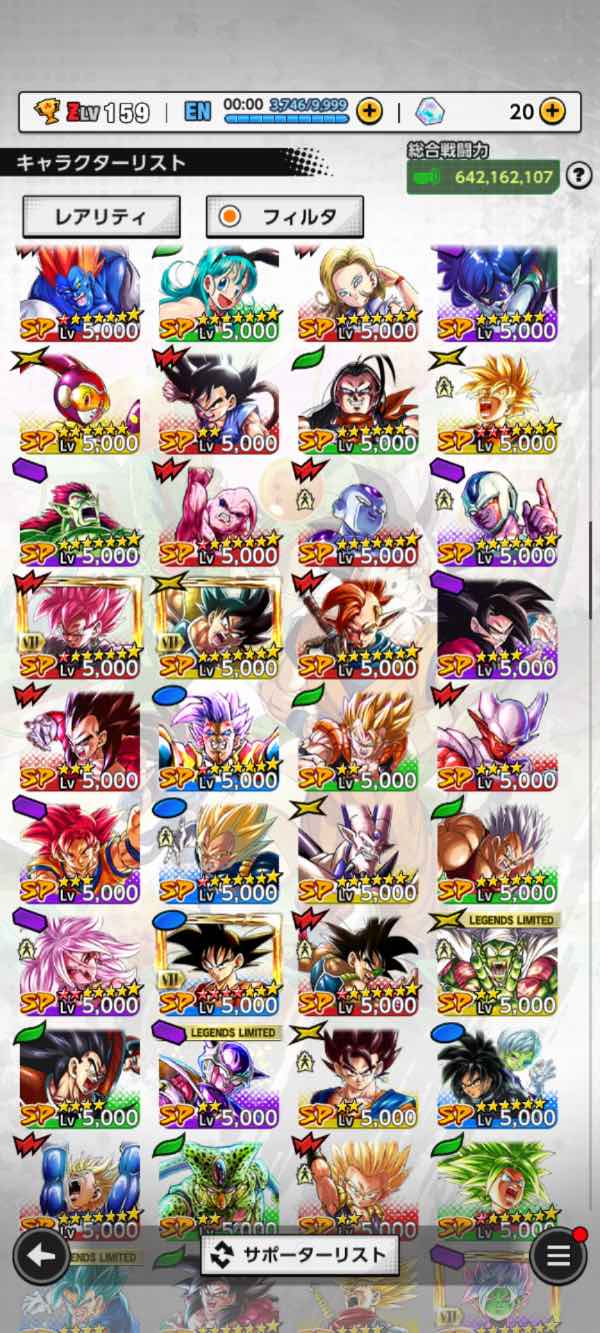Go back with the arrow button
Screen dimensions: 600x1333
tap(41, 1255)
